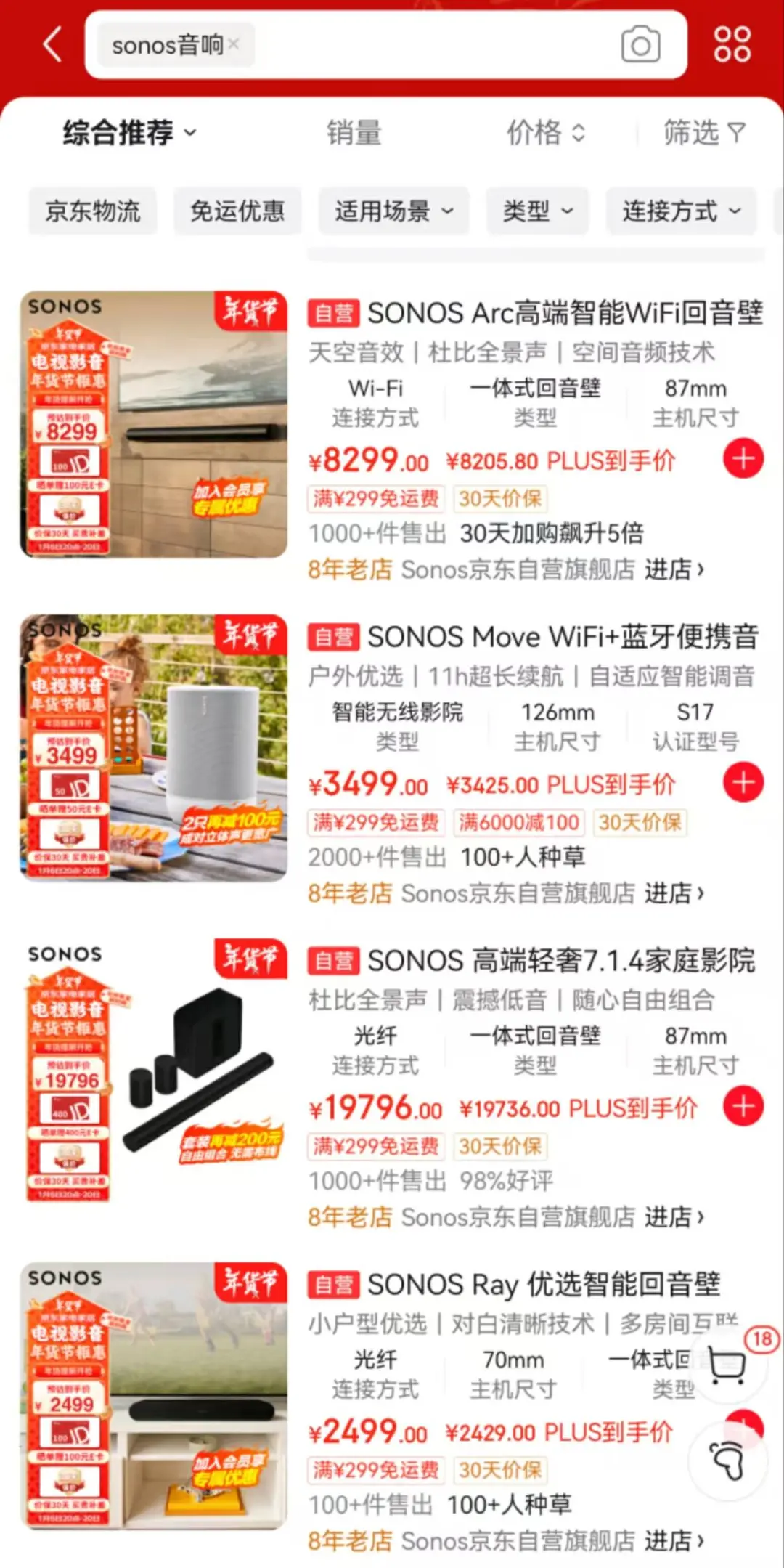Open the SONOS Ray 优选智能回音壁 listing
The height and width of the screenshot is (1568, 784).
coord(543,1284)
